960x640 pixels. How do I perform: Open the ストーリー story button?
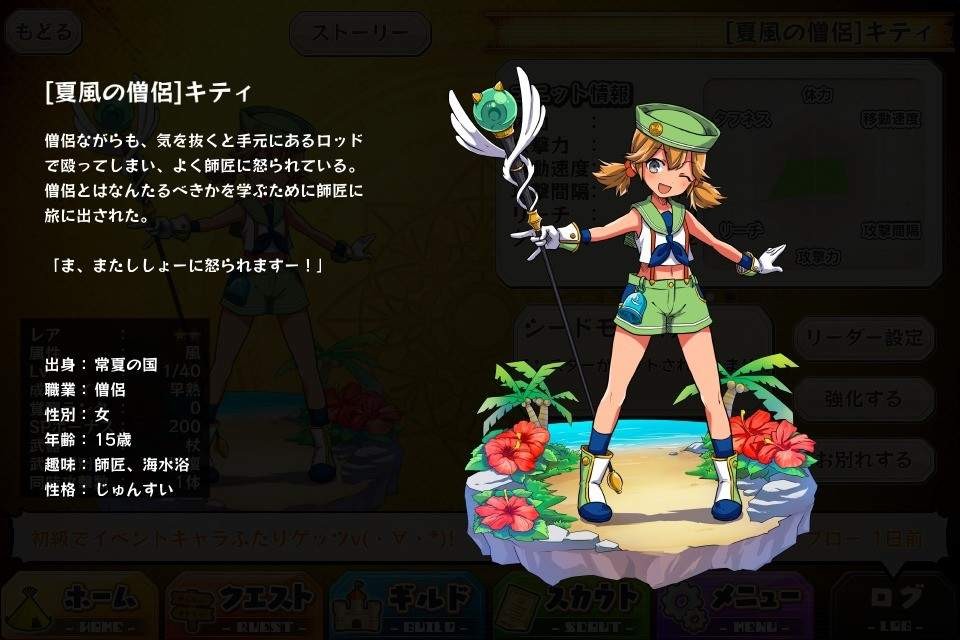click(x=360, y=33)
